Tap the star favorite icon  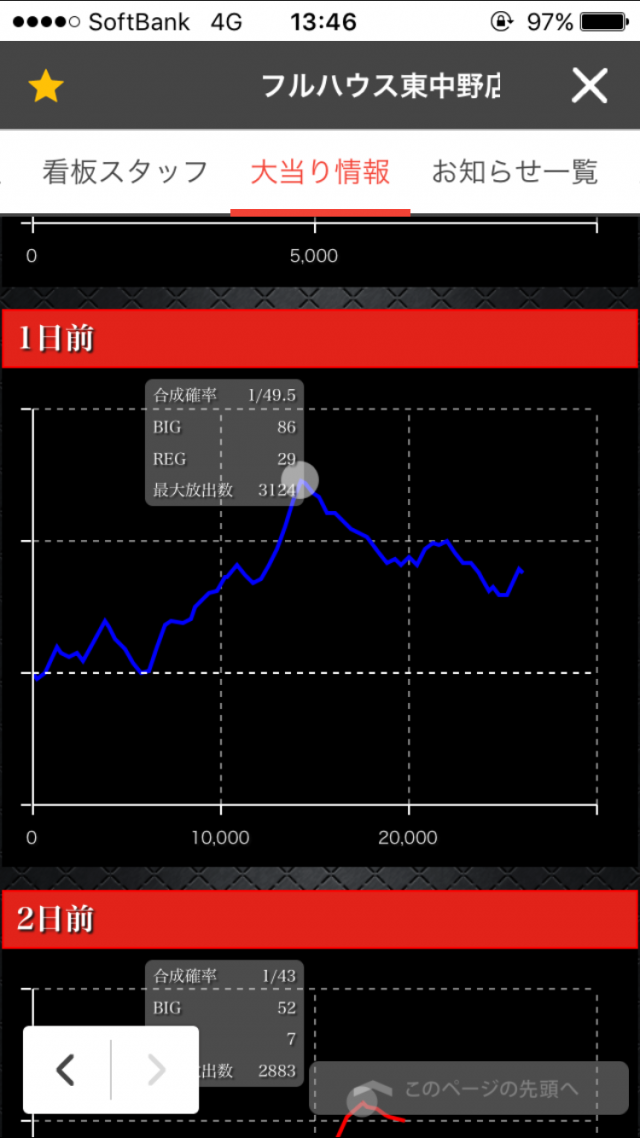46,87
